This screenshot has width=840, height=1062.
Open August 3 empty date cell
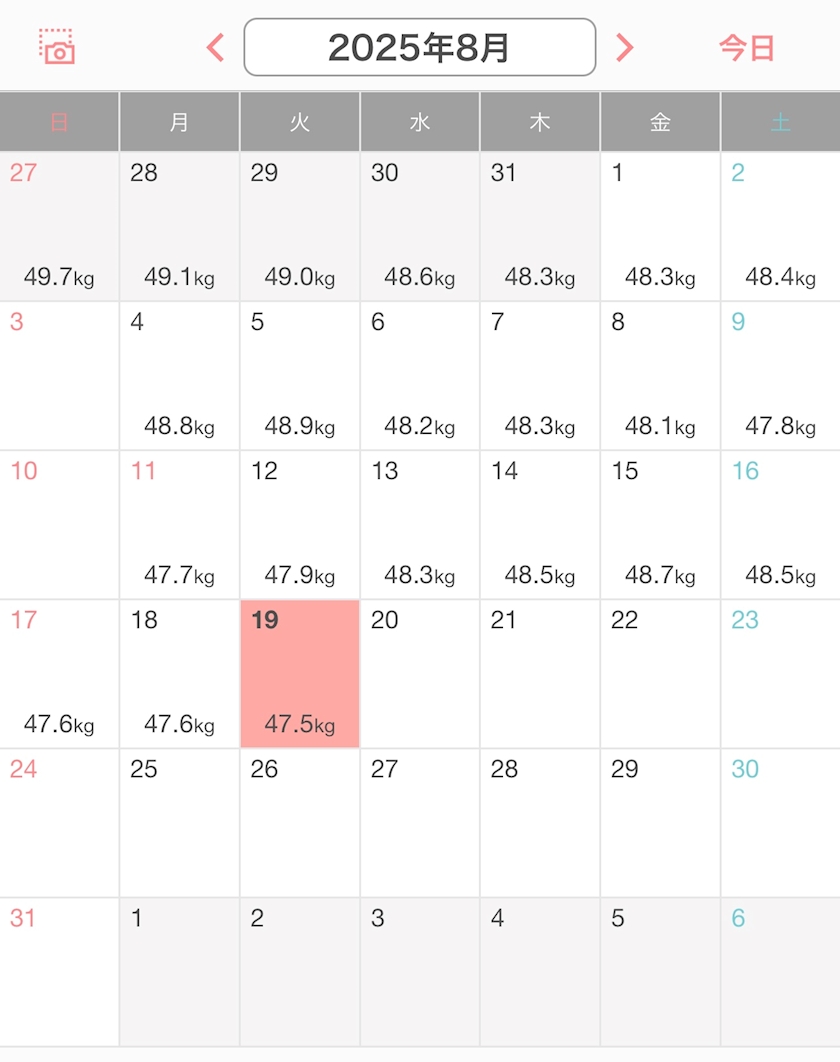click(59, 376)
